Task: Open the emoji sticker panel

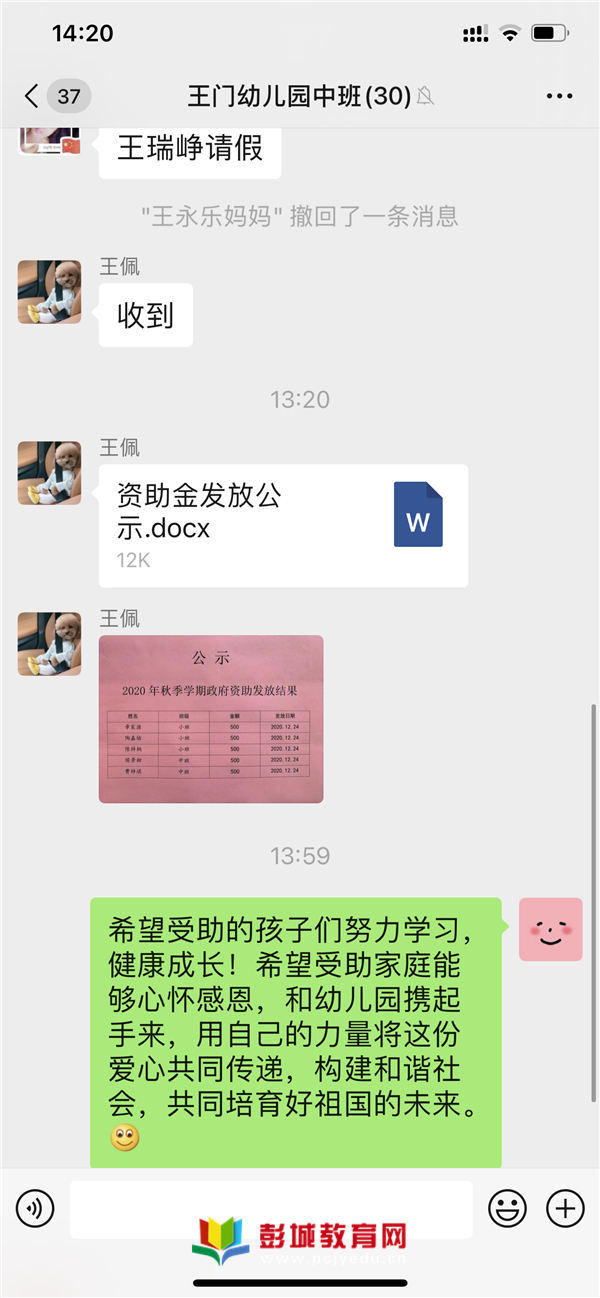Action: pyautogui.click(x=507, y=1209)
